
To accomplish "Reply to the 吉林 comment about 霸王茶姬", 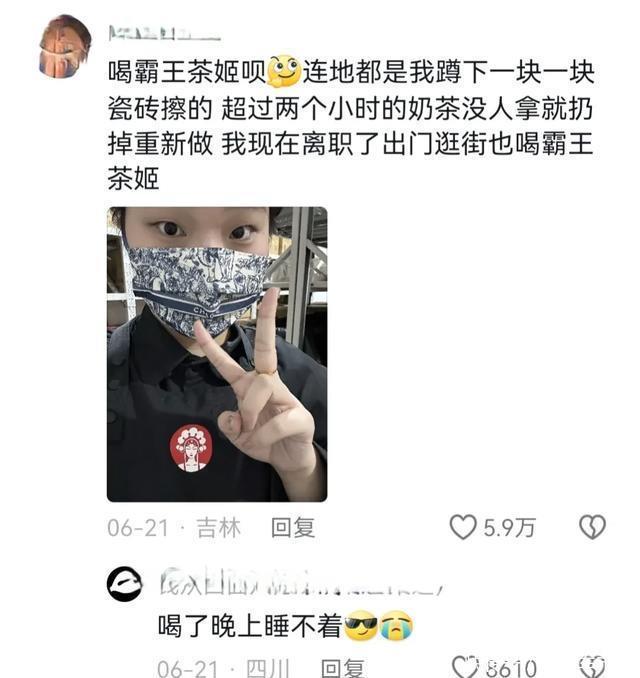I will coord(293,527).
